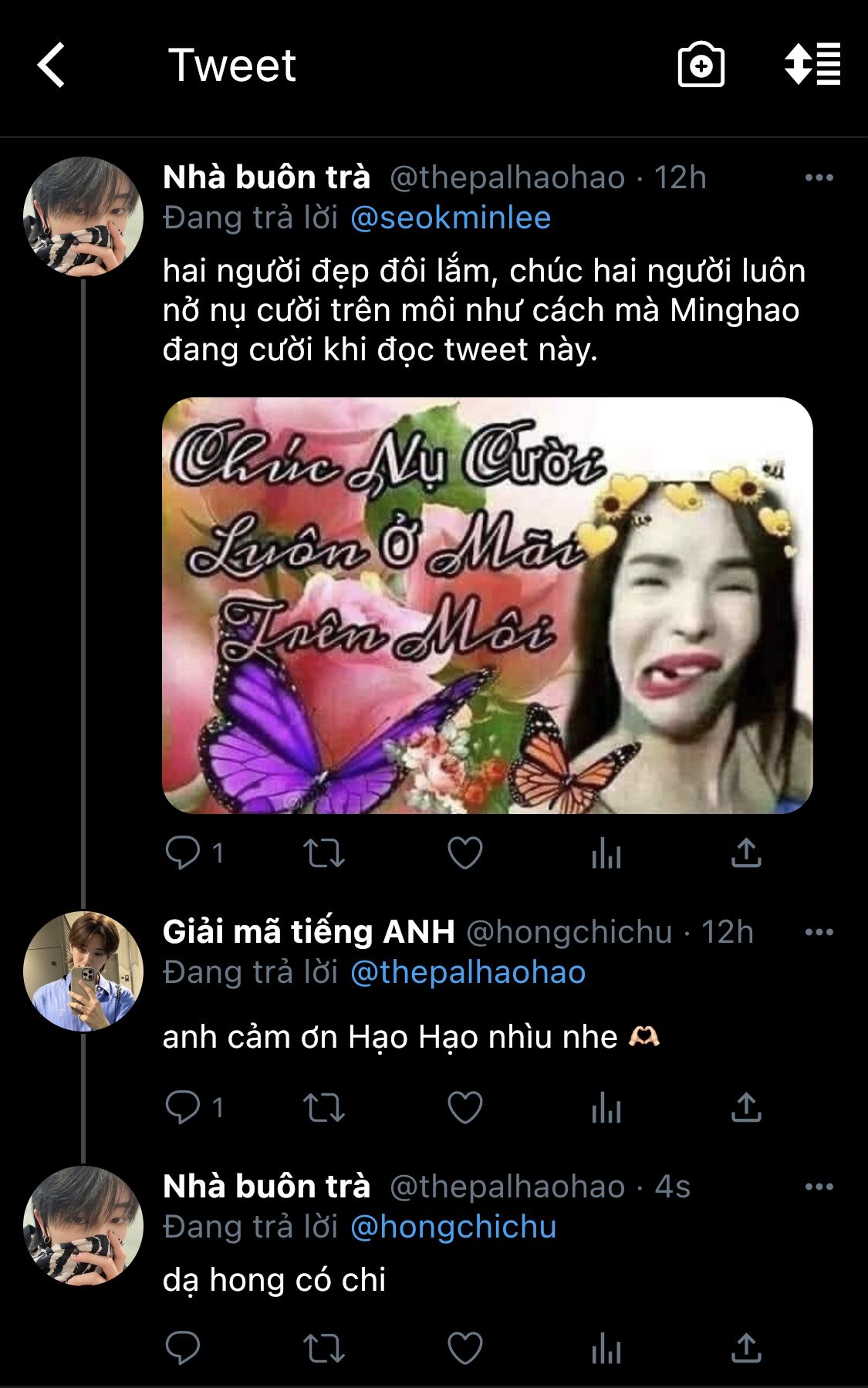View the attached meme image in full
The height and width of the screenshot is (1388, 868).
coord(487,606)
